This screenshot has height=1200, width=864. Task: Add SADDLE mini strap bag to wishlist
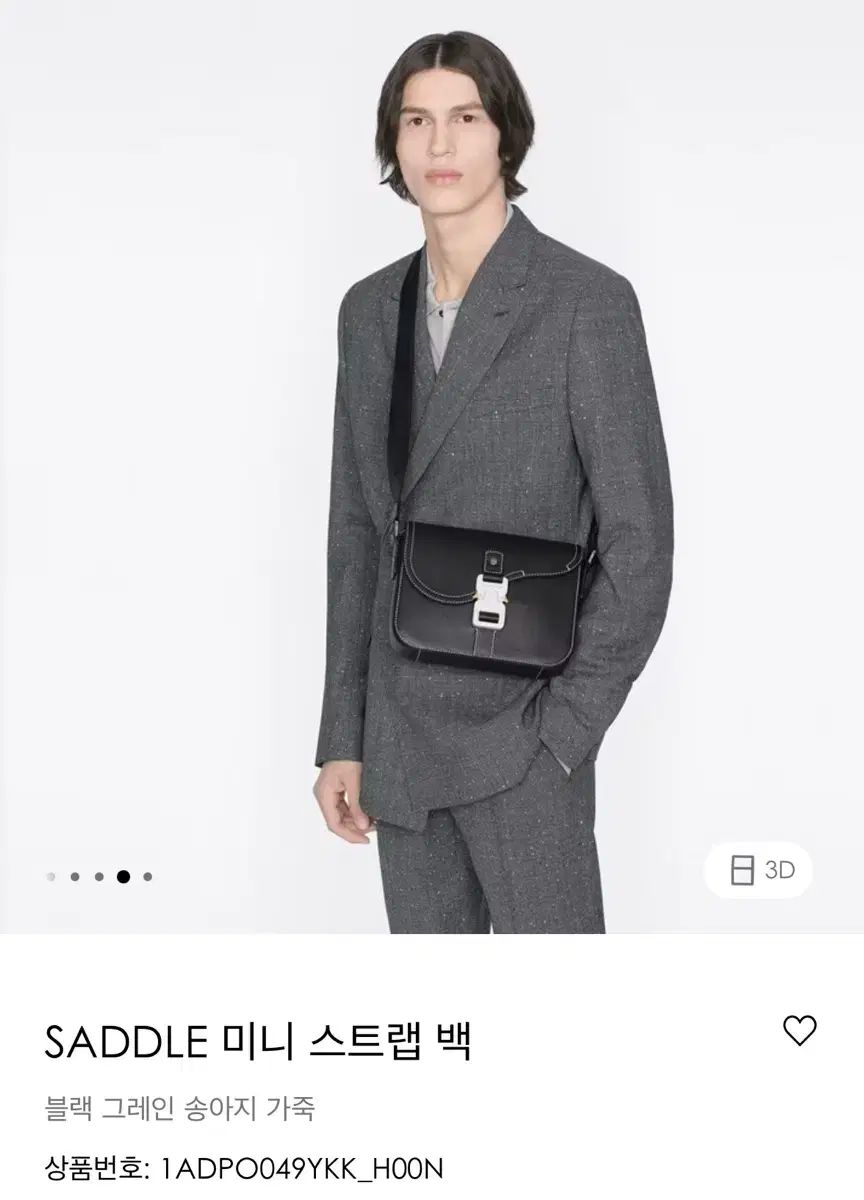[799, 1030]
